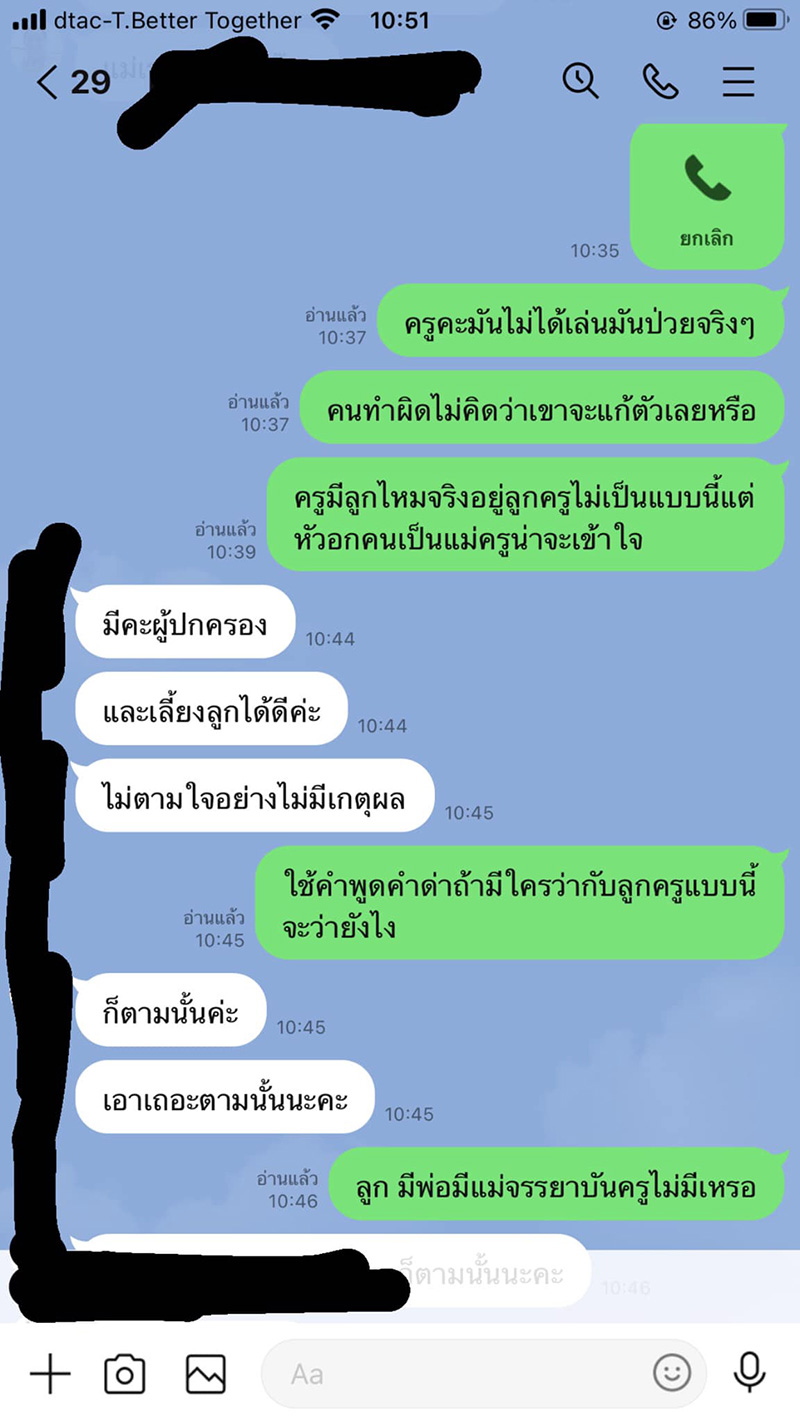The image size is (800, 1422).
Task: Open the chat menu with the hamburger icon
Action: 738,82
